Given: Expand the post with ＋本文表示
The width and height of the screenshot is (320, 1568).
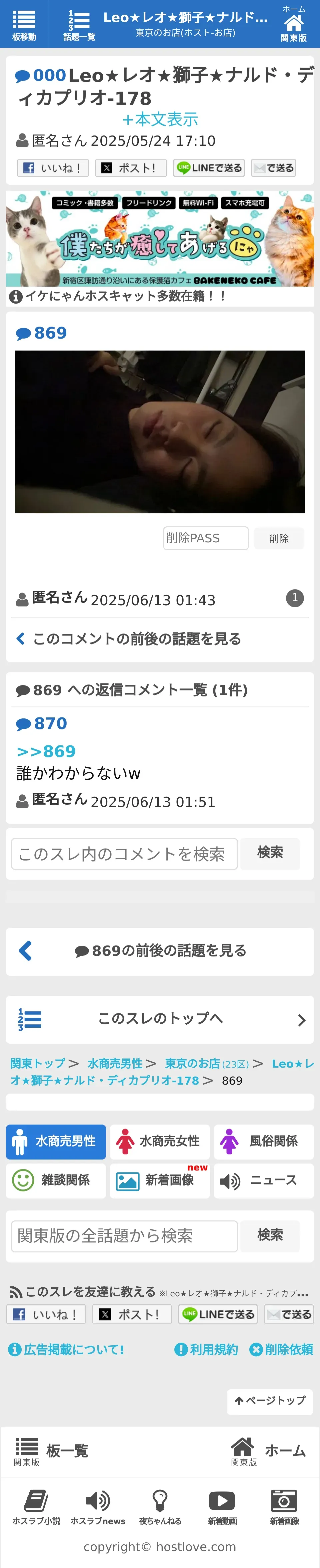Looking at the screenshot, I should click(x=160, y=119).
